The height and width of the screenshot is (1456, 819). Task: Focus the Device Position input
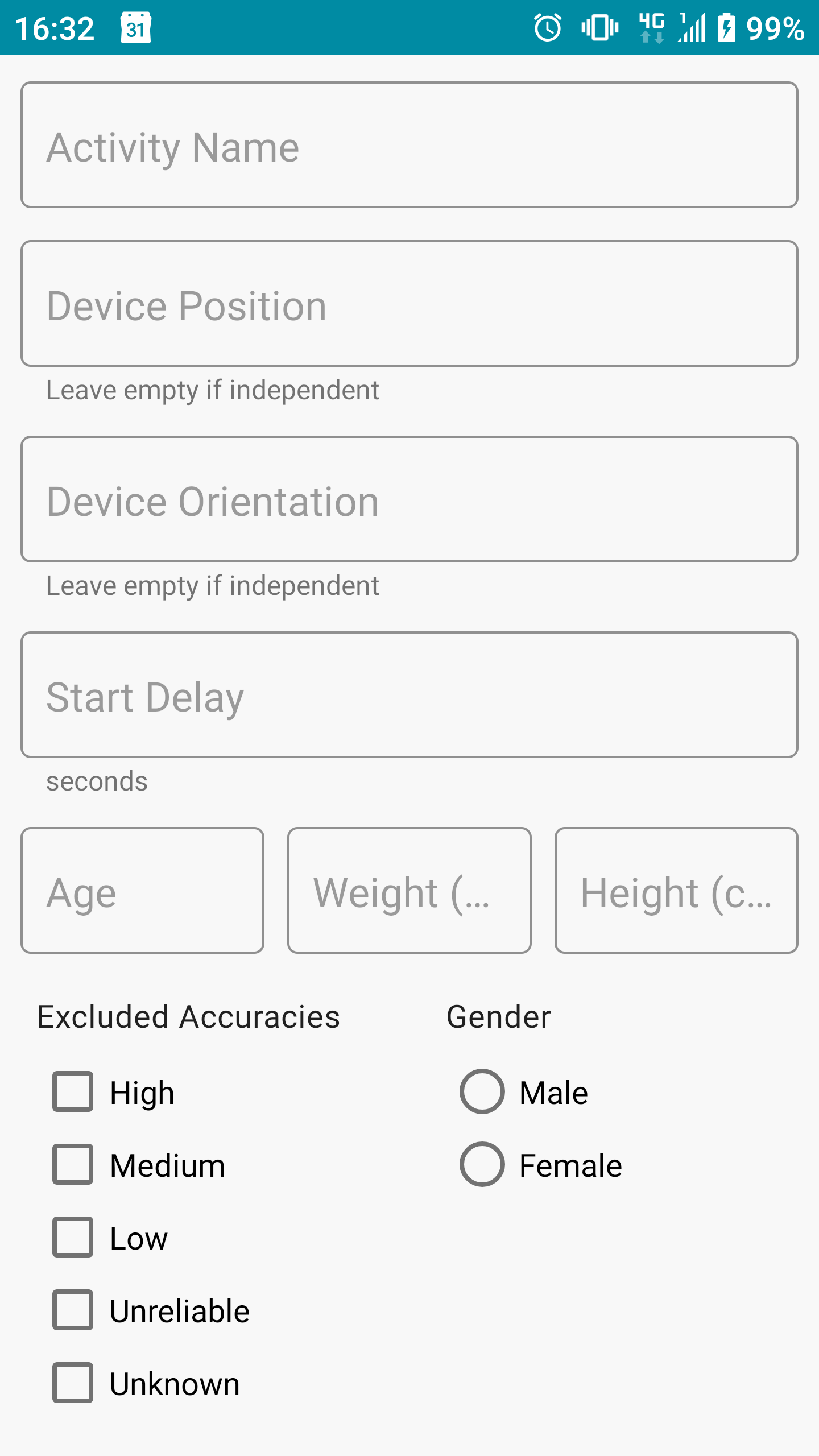point(409,304)
